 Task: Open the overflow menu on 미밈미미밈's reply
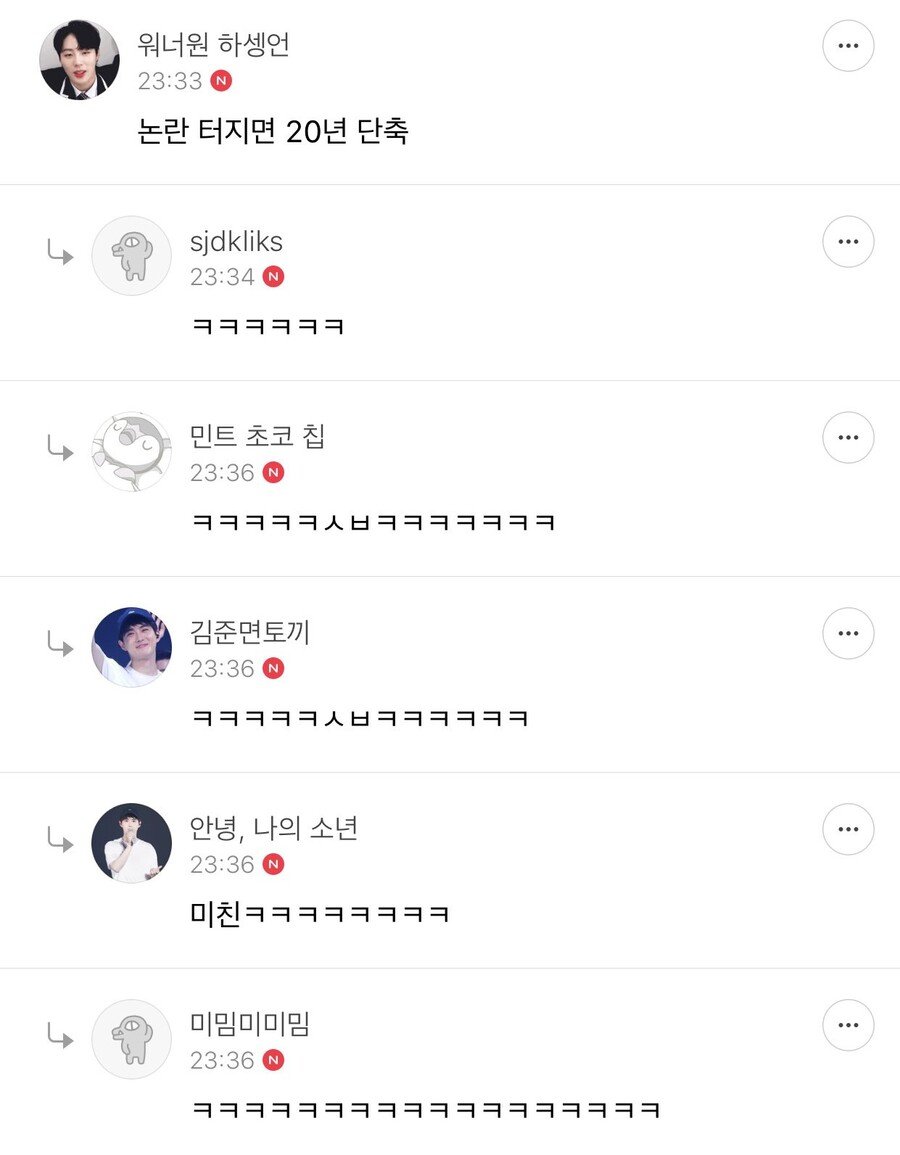(848, 1026)
